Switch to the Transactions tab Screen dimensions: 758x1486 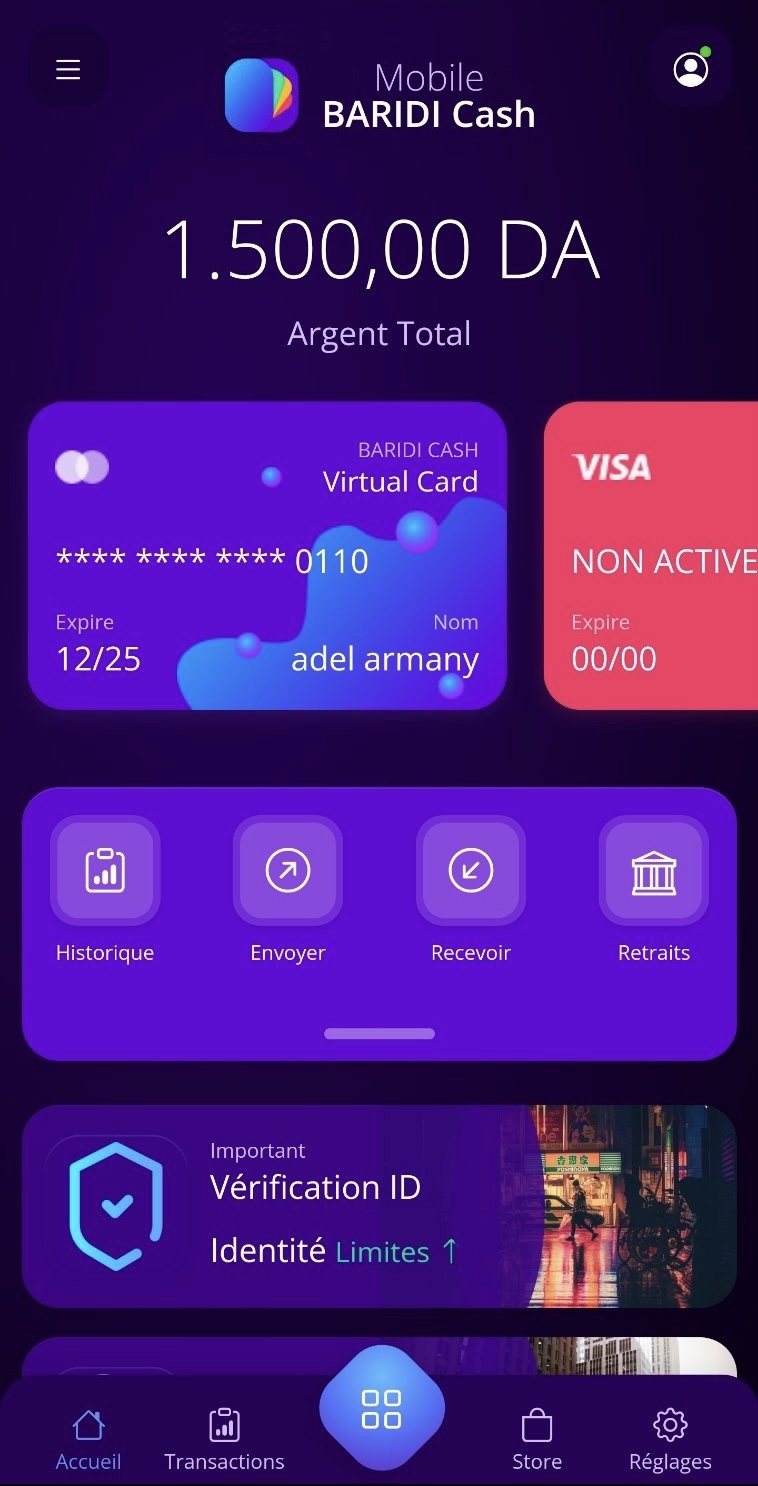[224, 1438]
